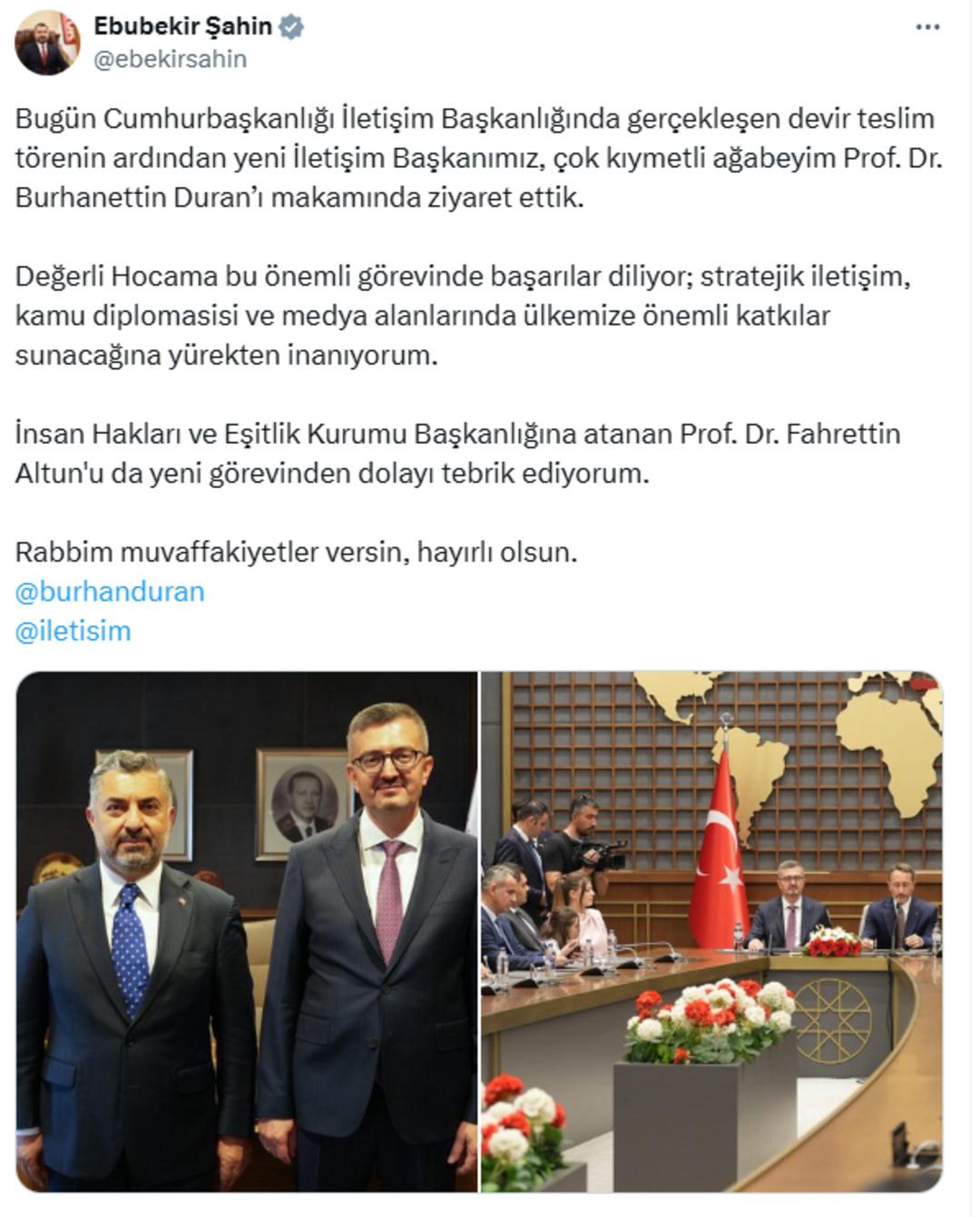Open the @iletisim mention
Viewport: 980px width, 1217px height.
point(73,631)
